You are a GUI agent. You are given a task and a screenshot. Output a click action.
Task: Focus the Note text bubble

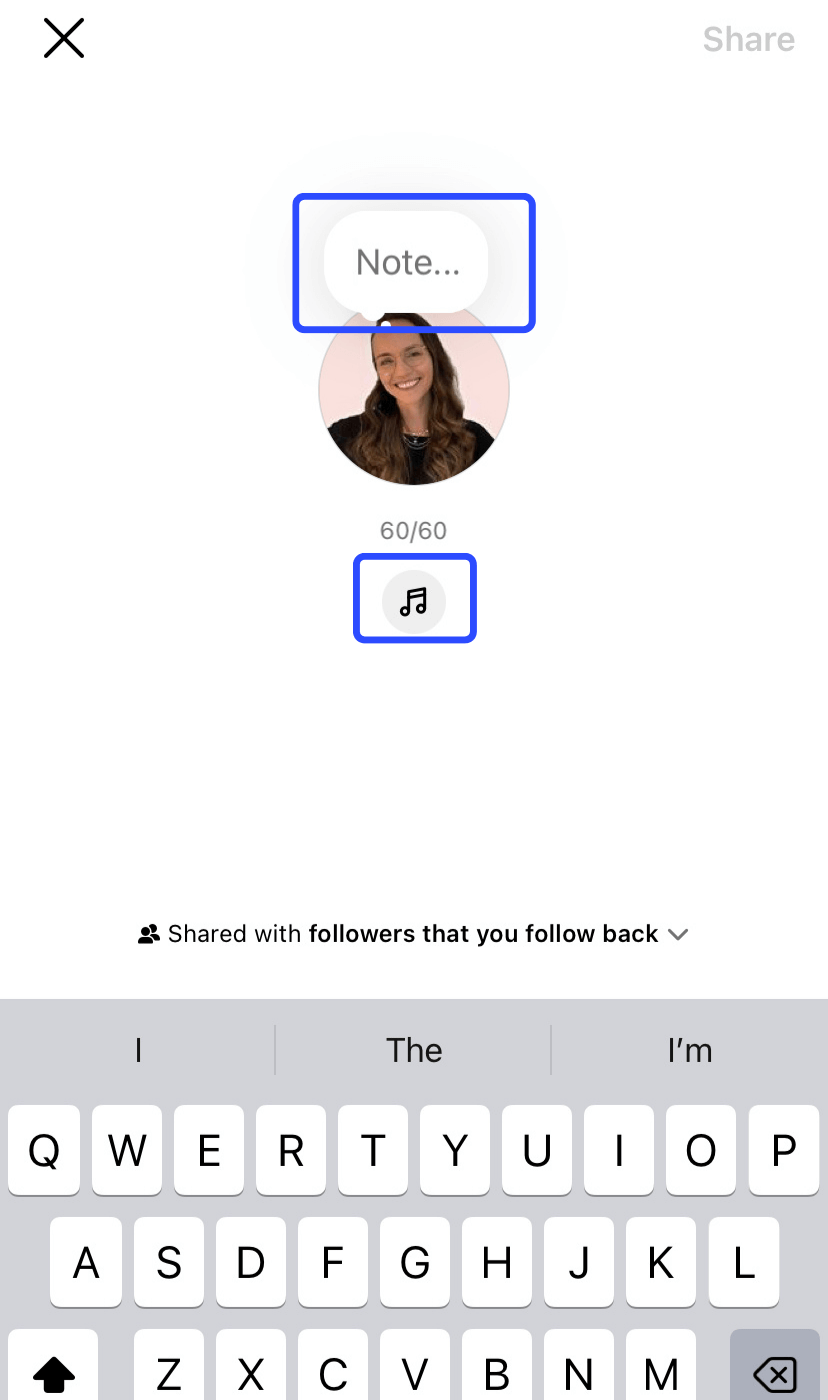(x=407, y=262)
